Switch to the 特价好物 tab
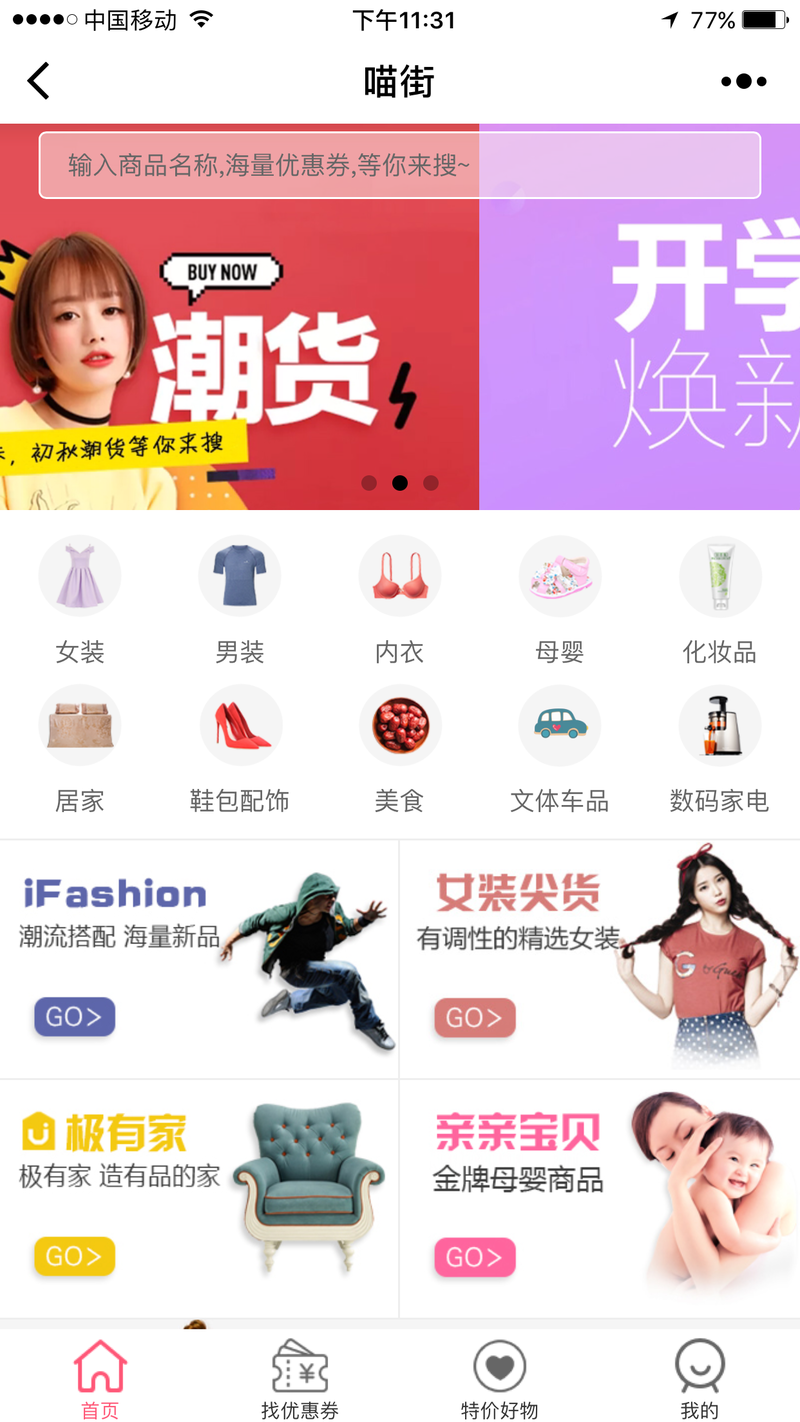This screenshot has width=800, height=1422. [x=500, y=1378]
